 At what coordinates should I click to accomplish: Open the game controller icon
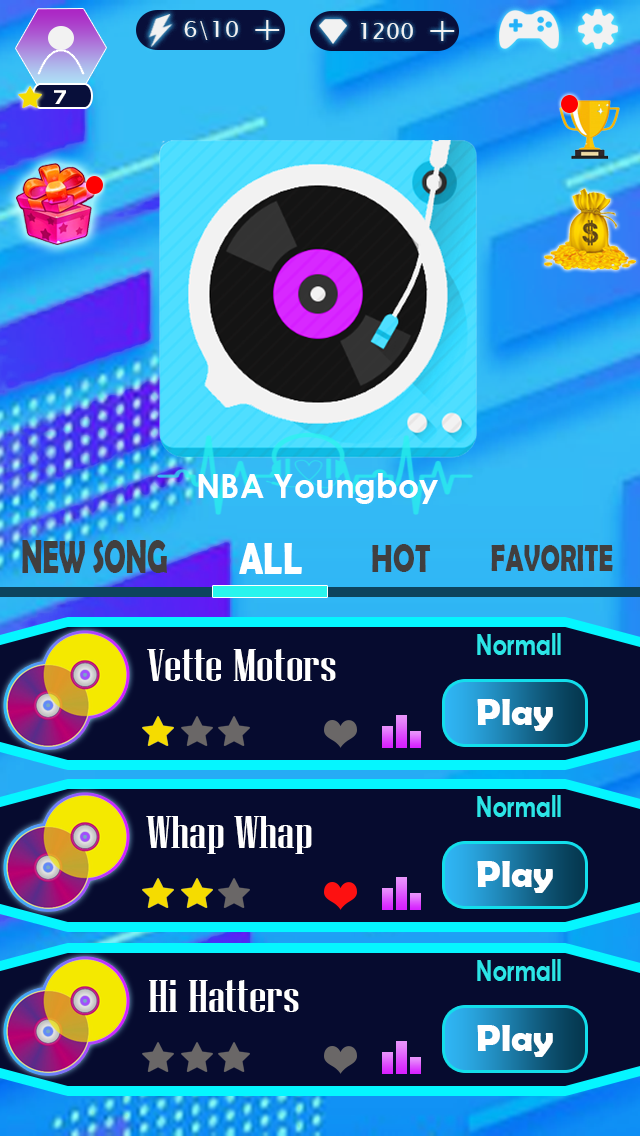(x=528, y=30)
